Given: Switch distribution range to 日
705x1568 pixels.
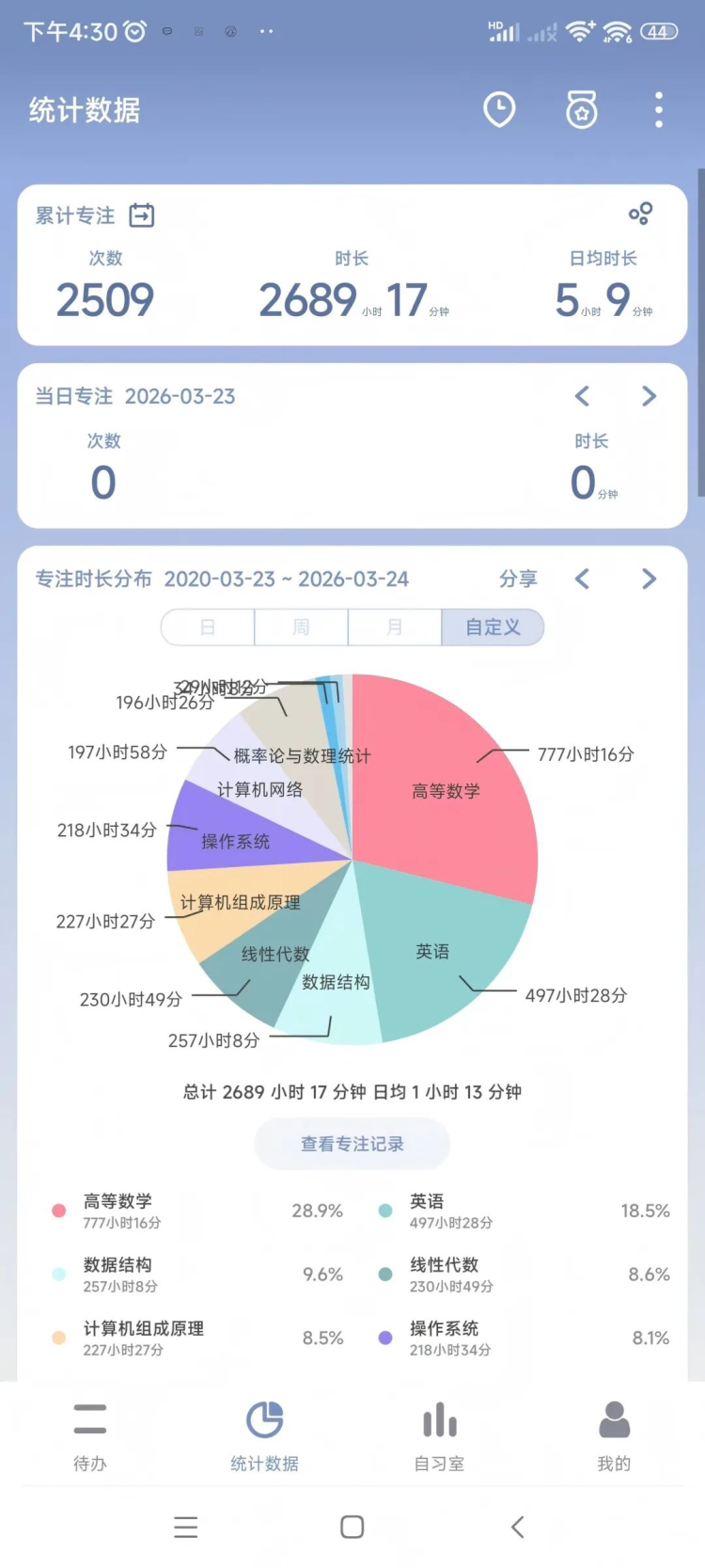Looking at the screenshot, I should [x=208, y=627].
